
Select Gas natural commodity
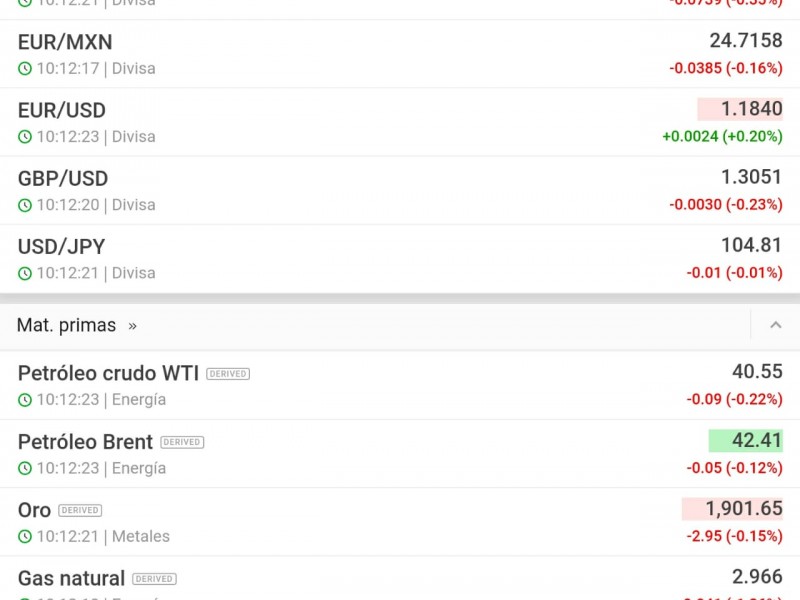coord(72,578)
